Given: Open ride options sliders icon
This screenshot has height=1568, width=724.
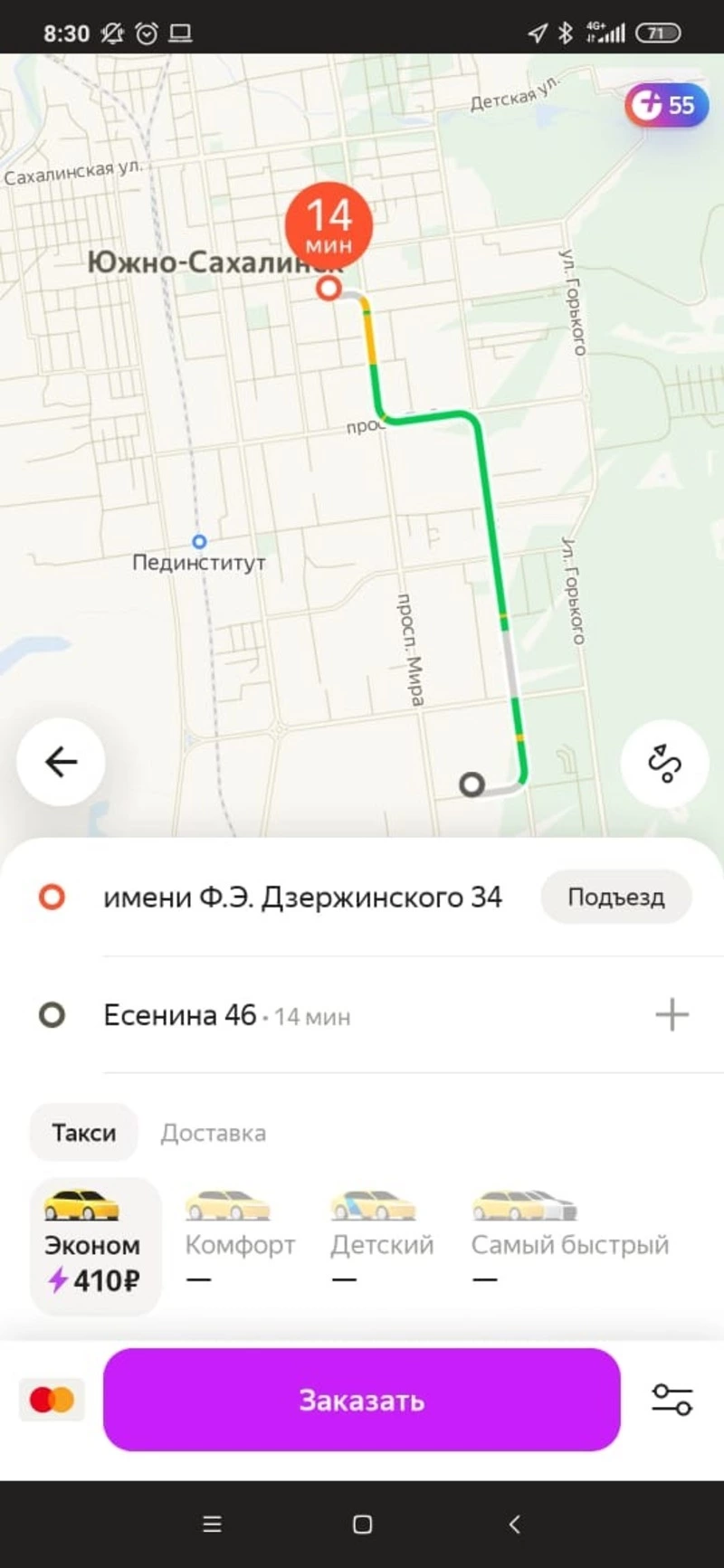Looking at the screenshot, I should [x=672, y=1400].
